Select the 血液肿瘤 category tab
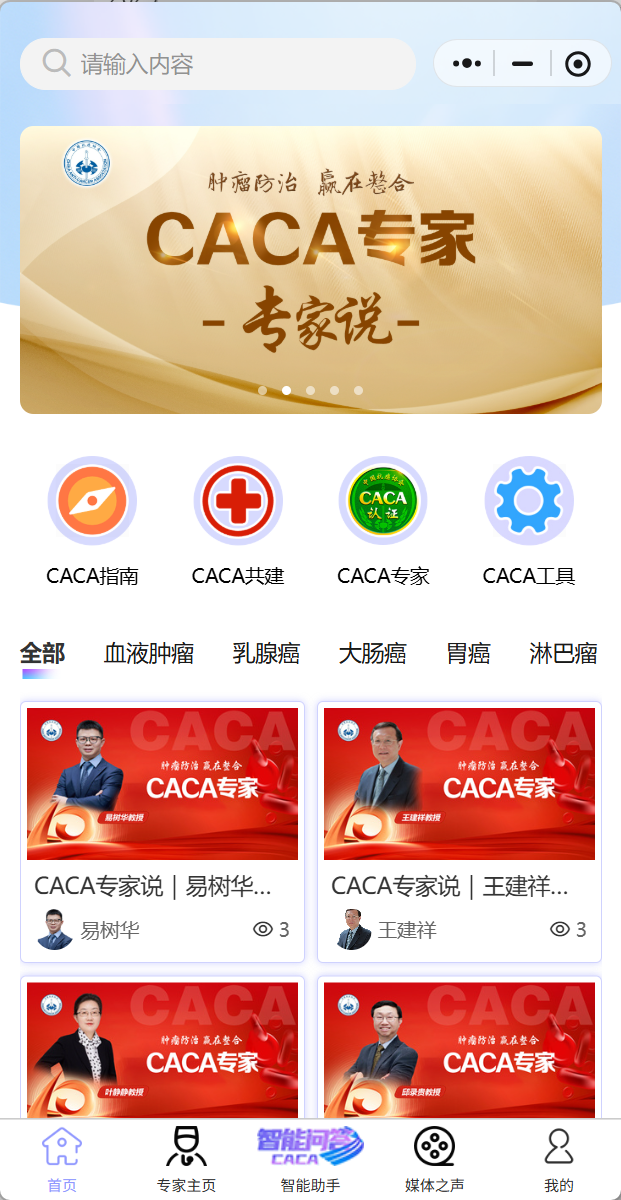 click(x=149, y=654)
